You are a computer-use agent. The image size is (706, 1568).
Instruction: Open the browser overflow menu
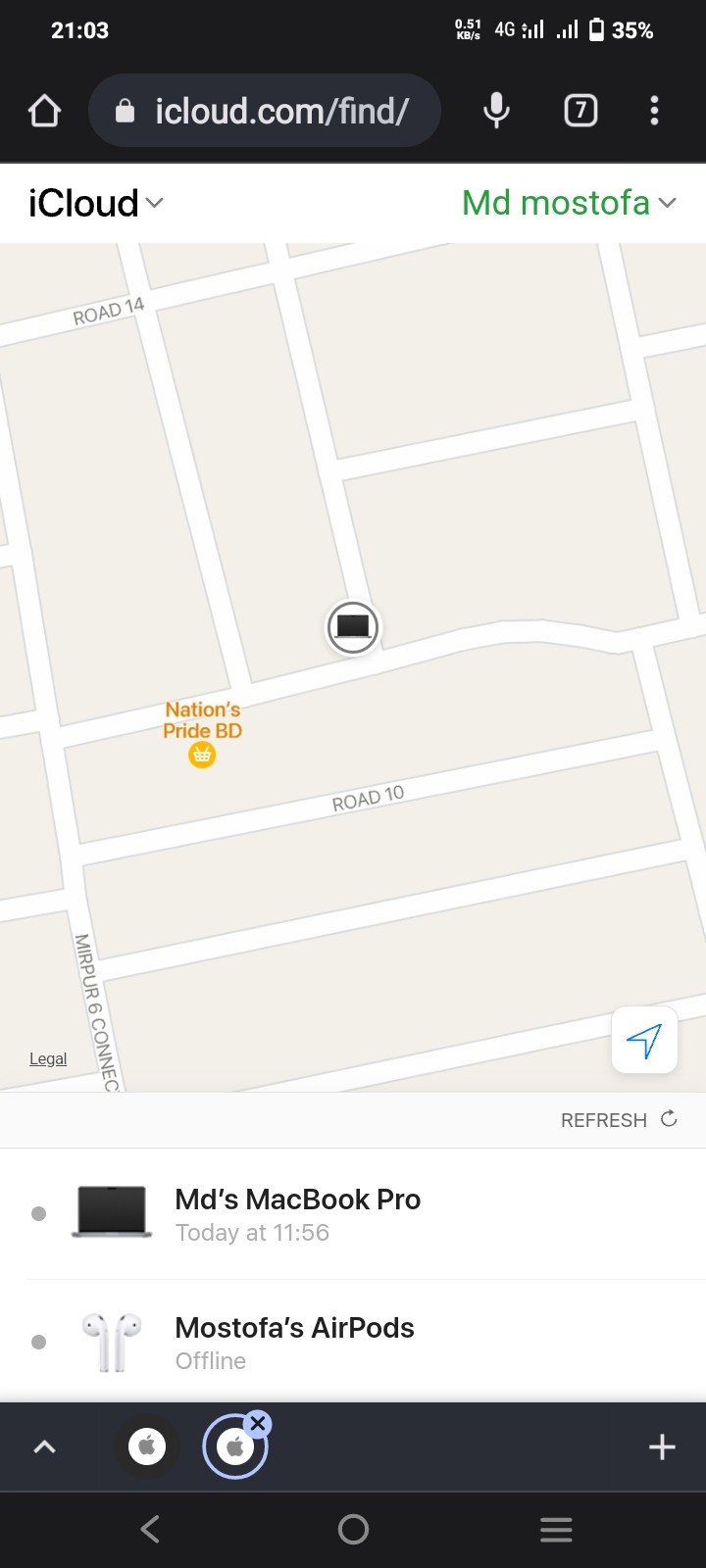click(x=654, y=111)
